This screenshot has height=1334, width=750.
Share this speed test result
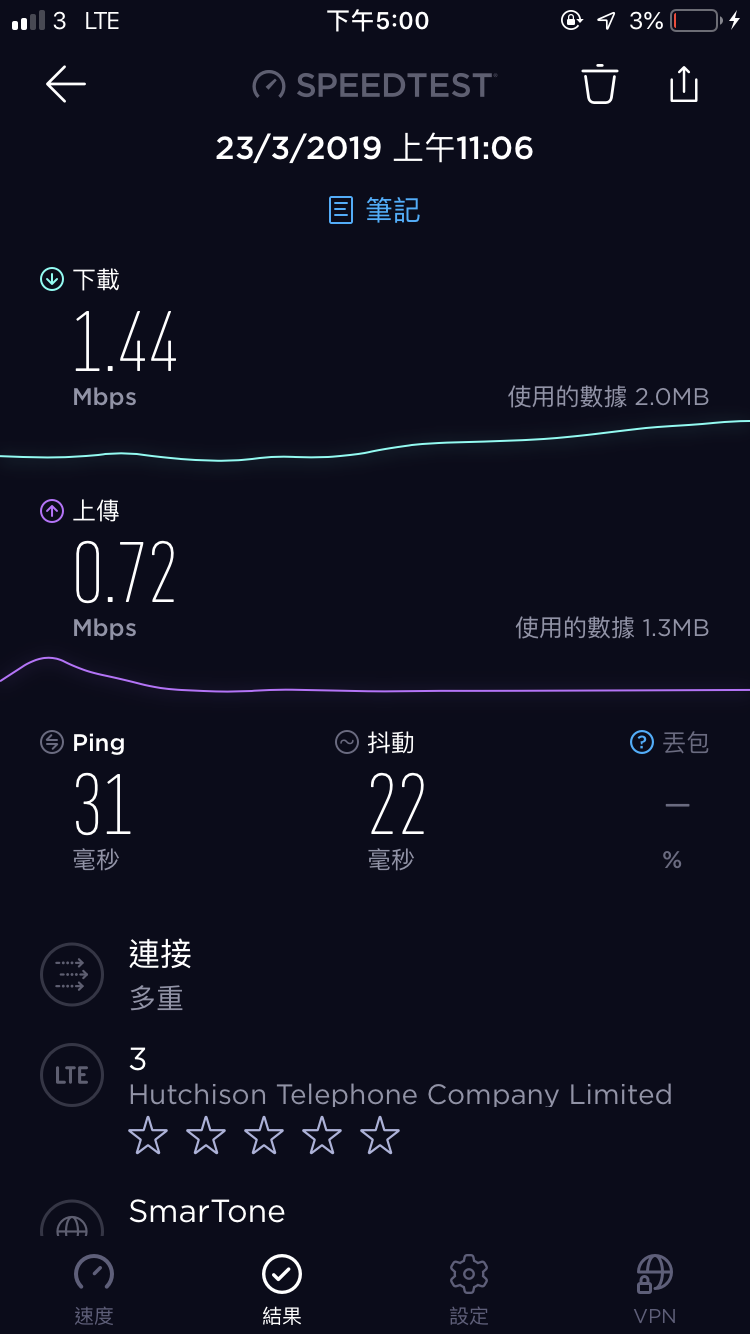tap(683, 84)
